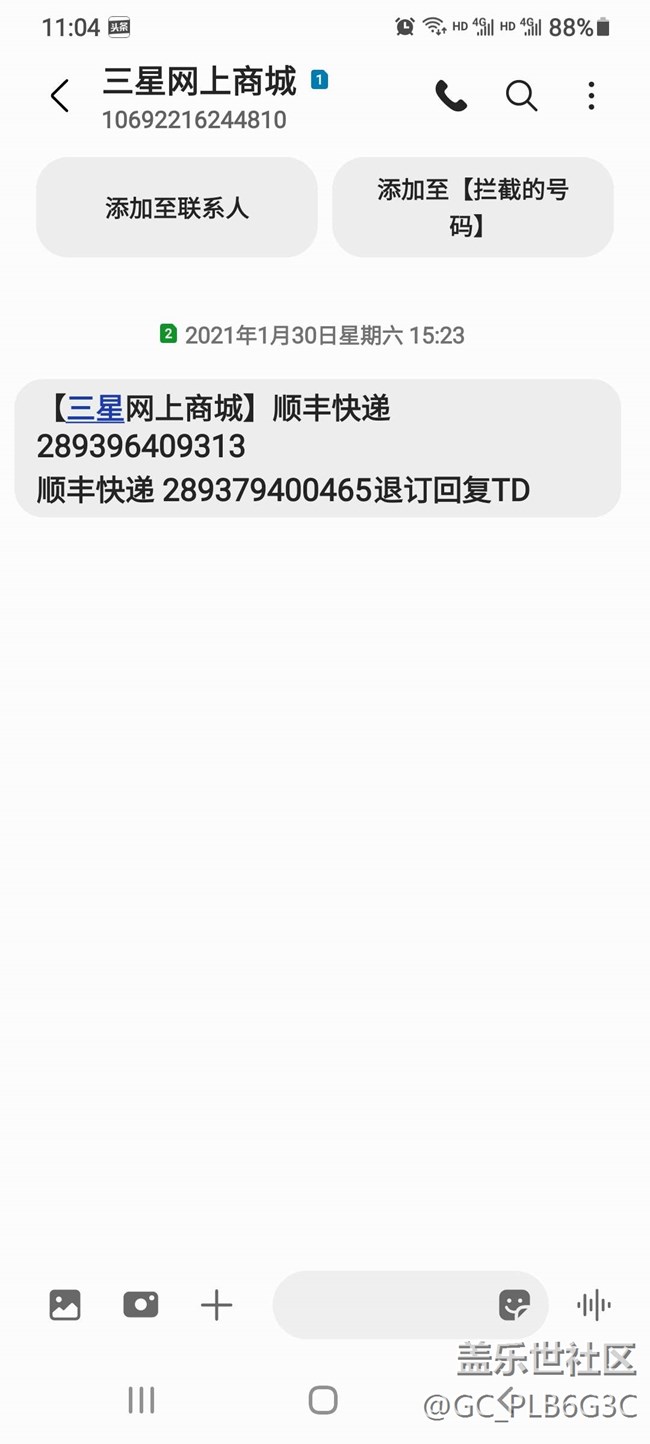Screen dimensions: 650x1444
Task: Go to the system home screen
Action: (323, 1400)
